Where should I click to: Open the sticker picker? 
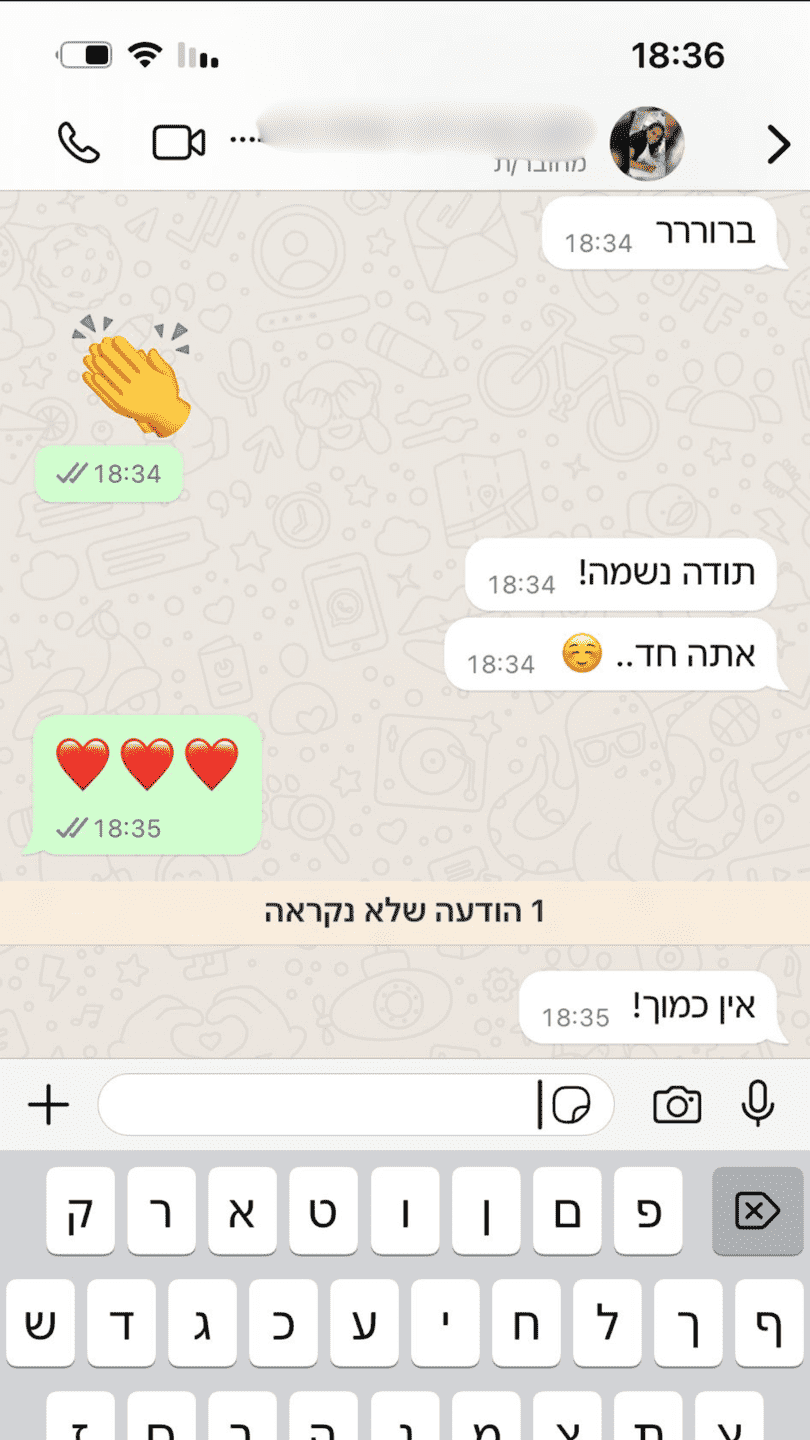[571, 1105]
